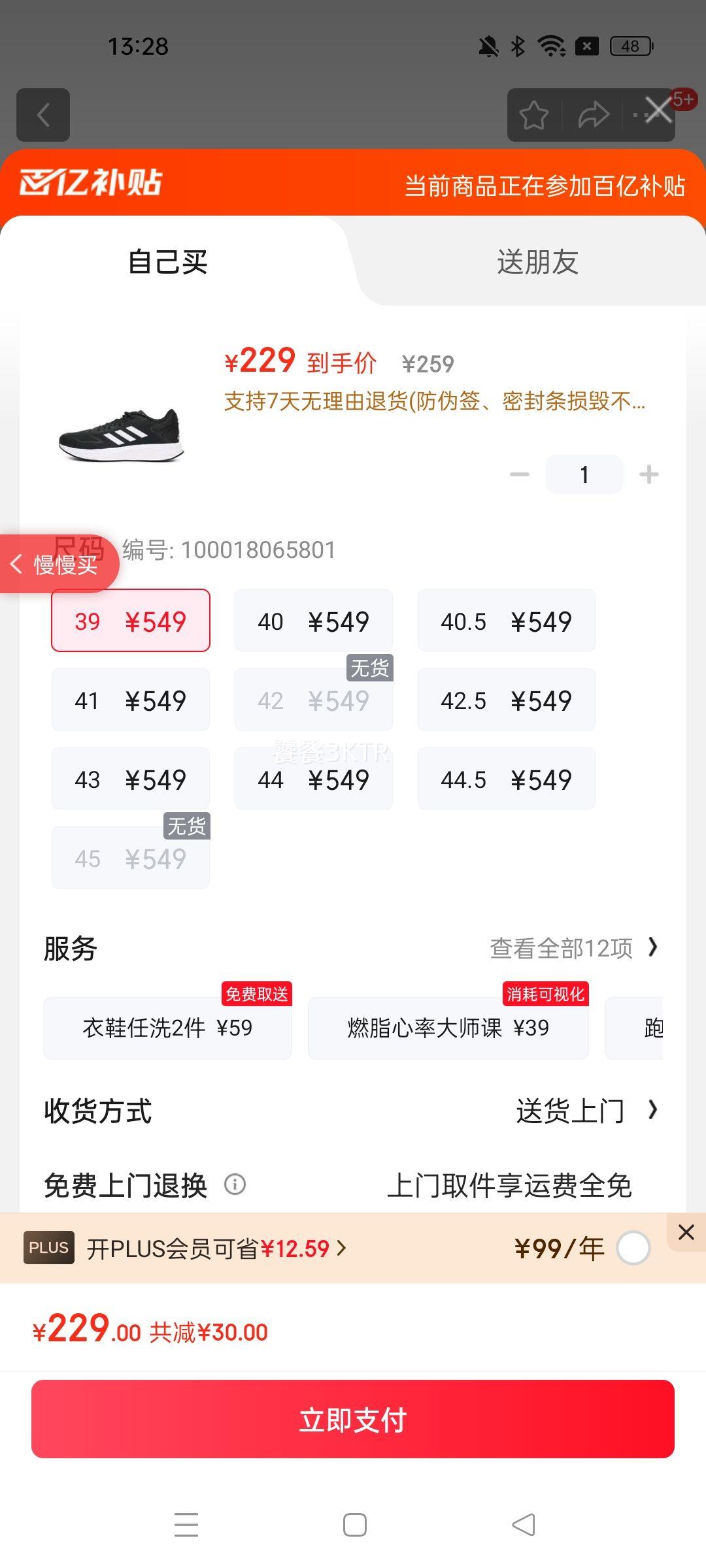Add 燃脂心率大师课 ¥39 service
This screenshot has width=706, height=1568.
tap(448, 1028)
